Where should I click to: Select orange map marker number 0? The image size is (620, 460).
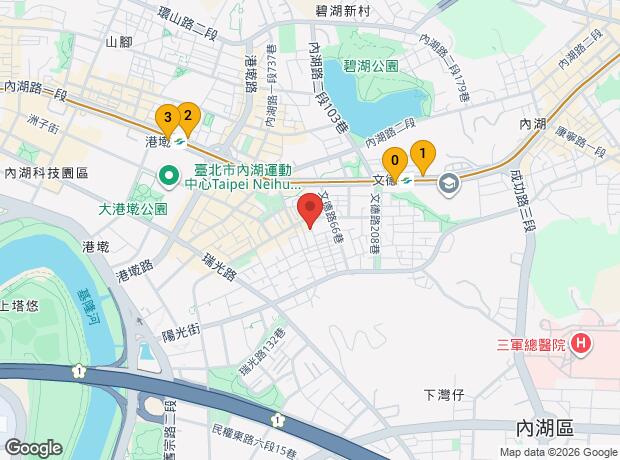(395, 163)
